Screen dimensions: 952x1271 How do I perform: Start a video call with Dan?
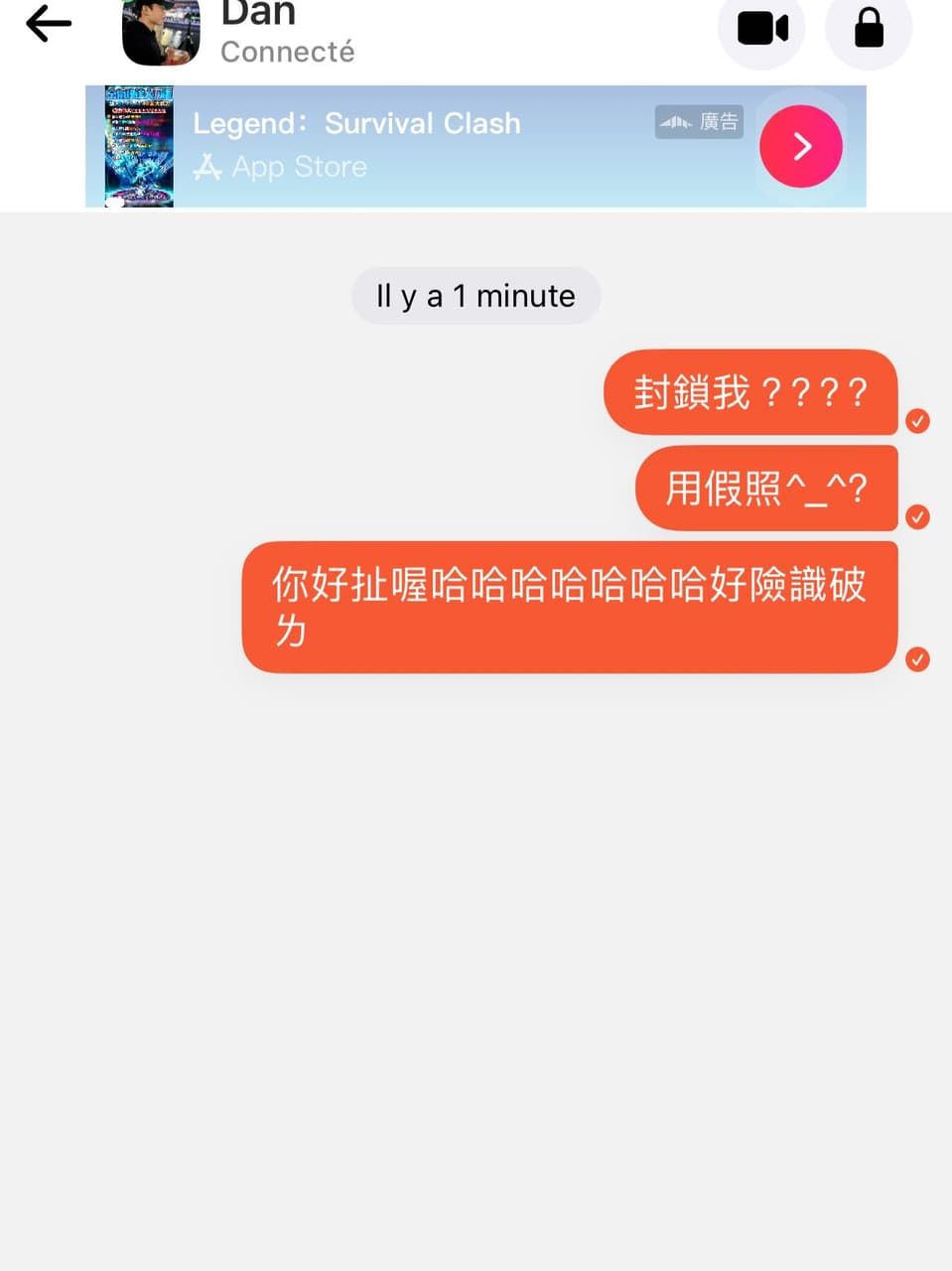[760, 28]
